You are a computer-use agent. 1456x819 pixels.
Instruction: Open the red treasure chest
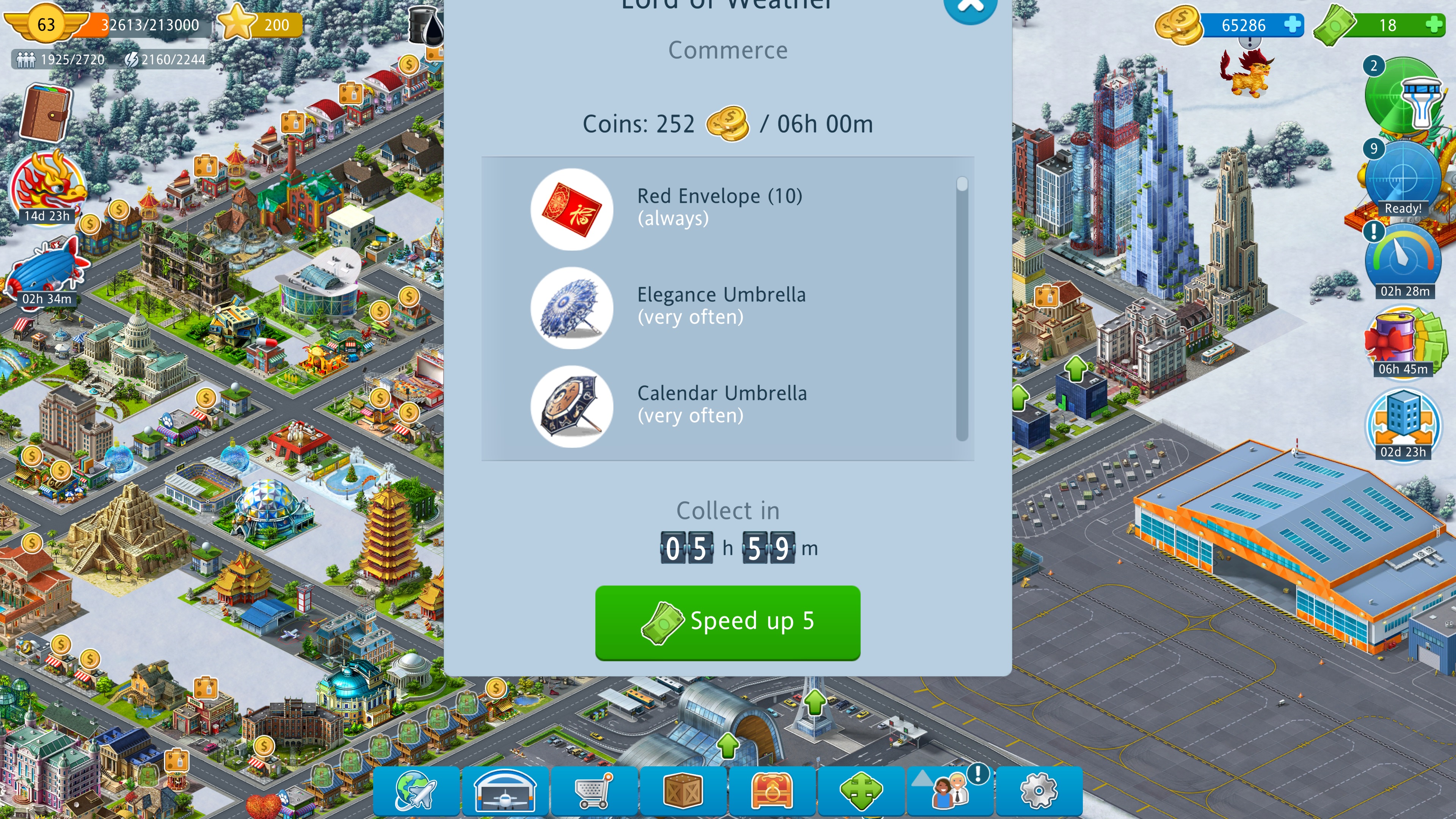772,790
